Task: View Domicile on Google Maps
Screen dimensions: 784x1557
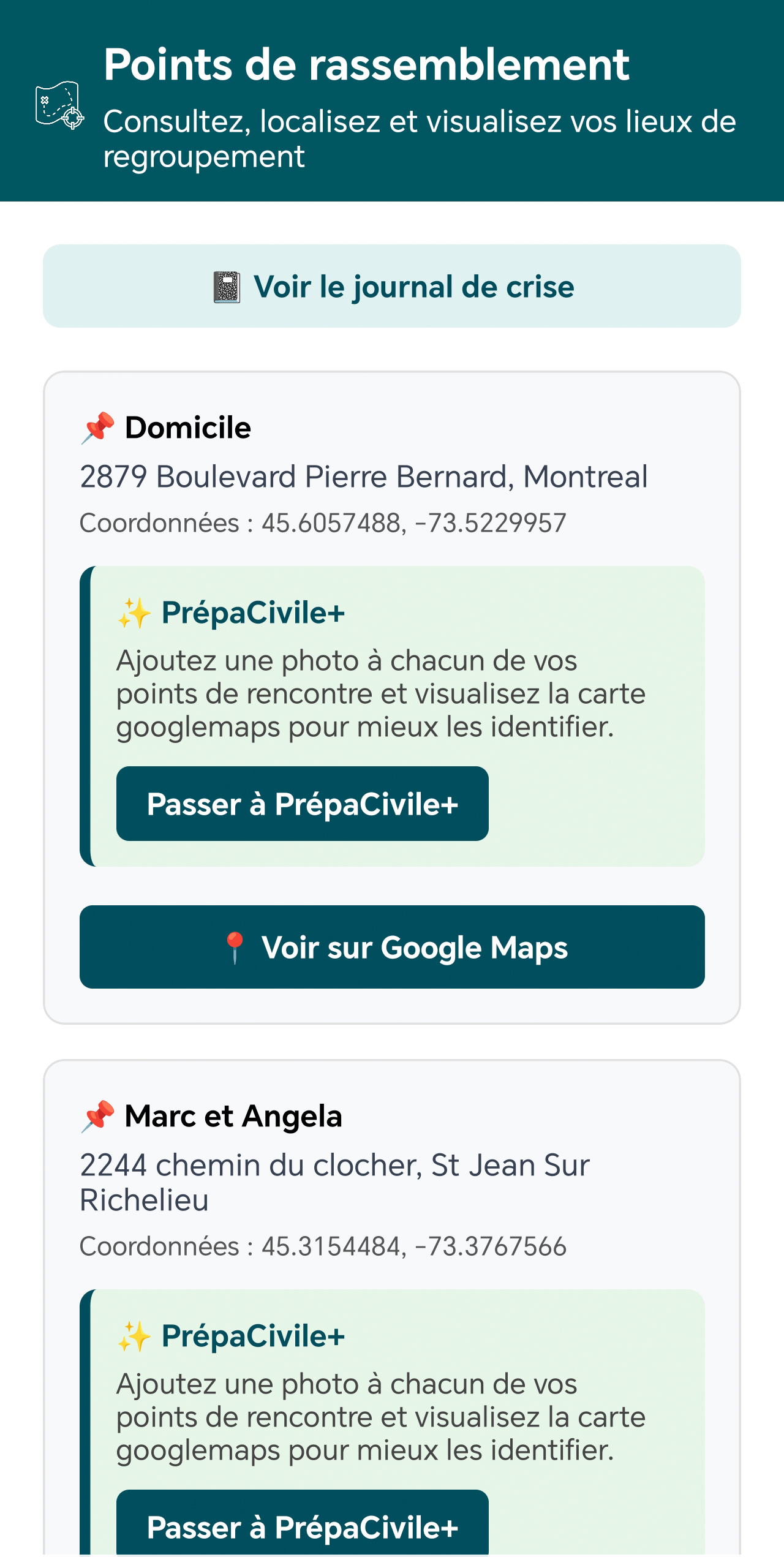Action: tap(392, 947)
